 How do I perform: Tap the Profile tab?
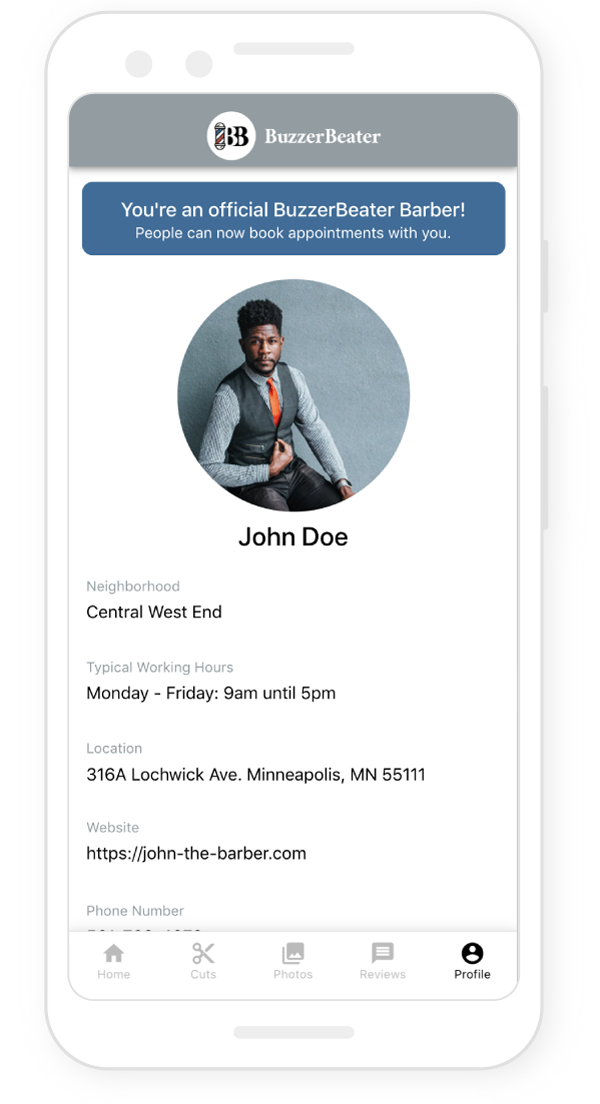click(x=472, y=961)
